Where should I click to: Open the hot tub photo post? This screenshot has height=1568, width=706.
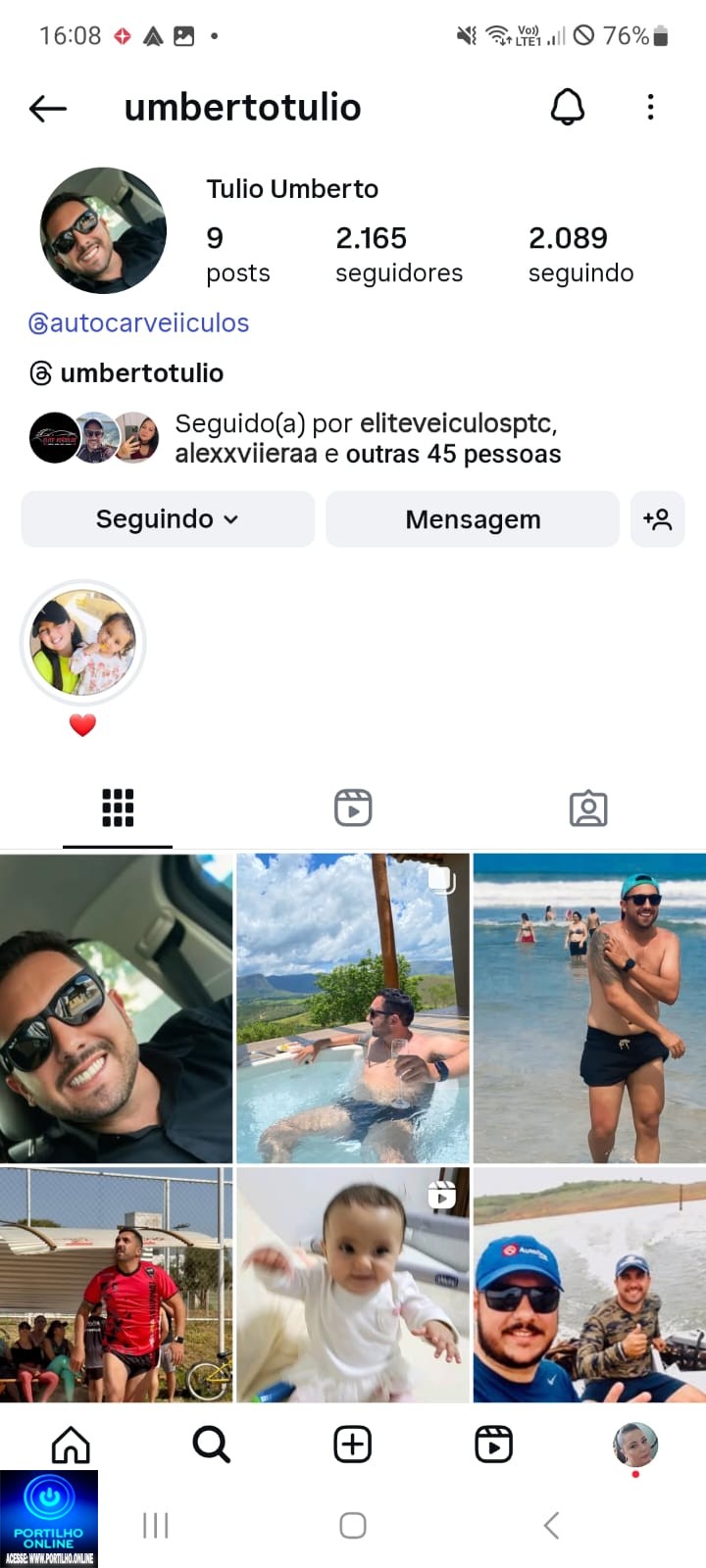click(x=353, y=1007)
